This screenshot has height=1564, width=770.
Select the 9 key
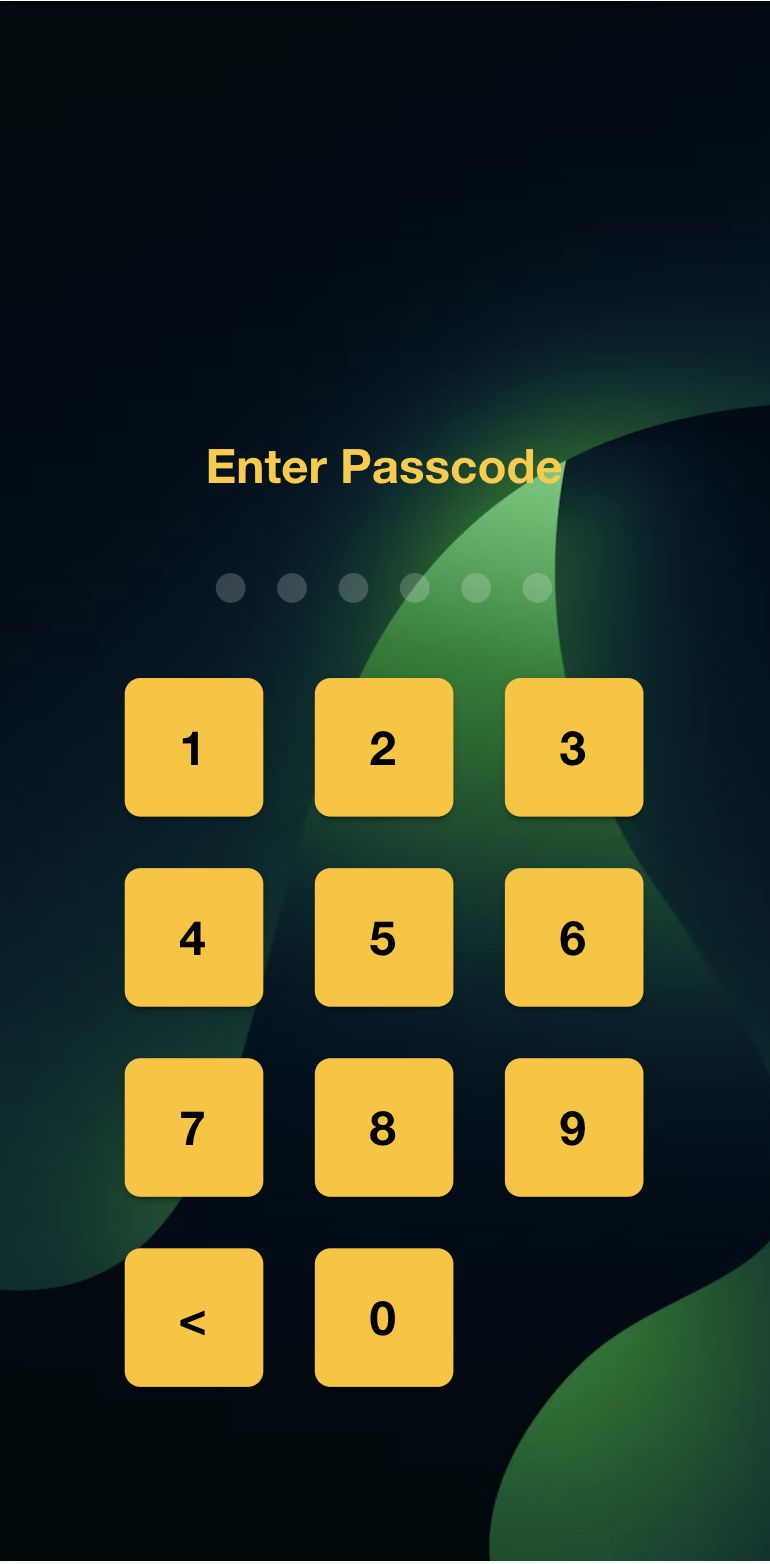coord(573,1127)
